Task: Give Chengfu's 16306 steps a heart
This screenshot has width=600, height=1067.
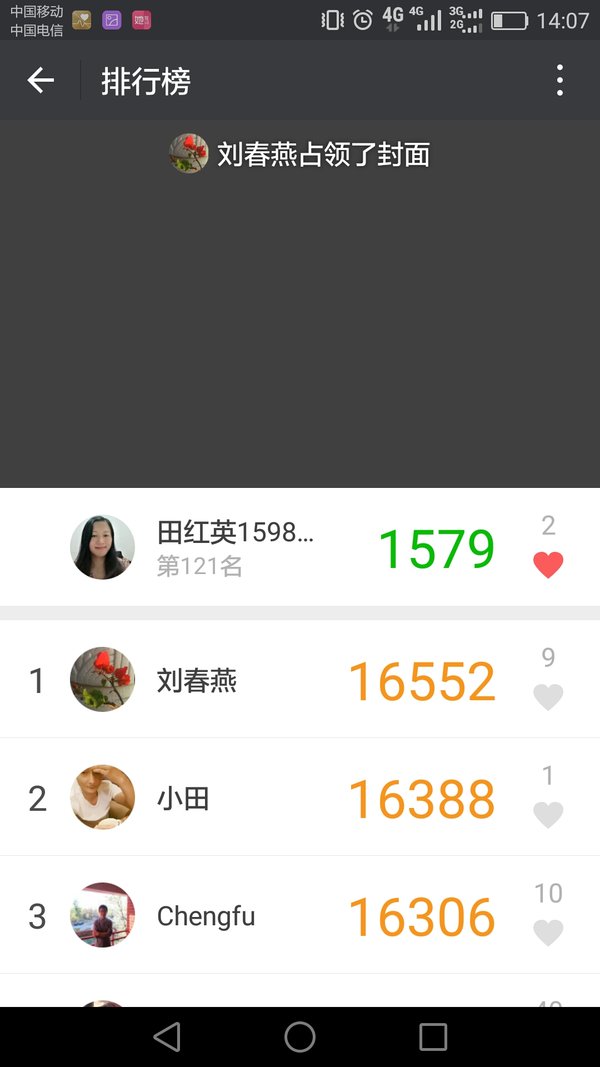Action: point(548,932)
